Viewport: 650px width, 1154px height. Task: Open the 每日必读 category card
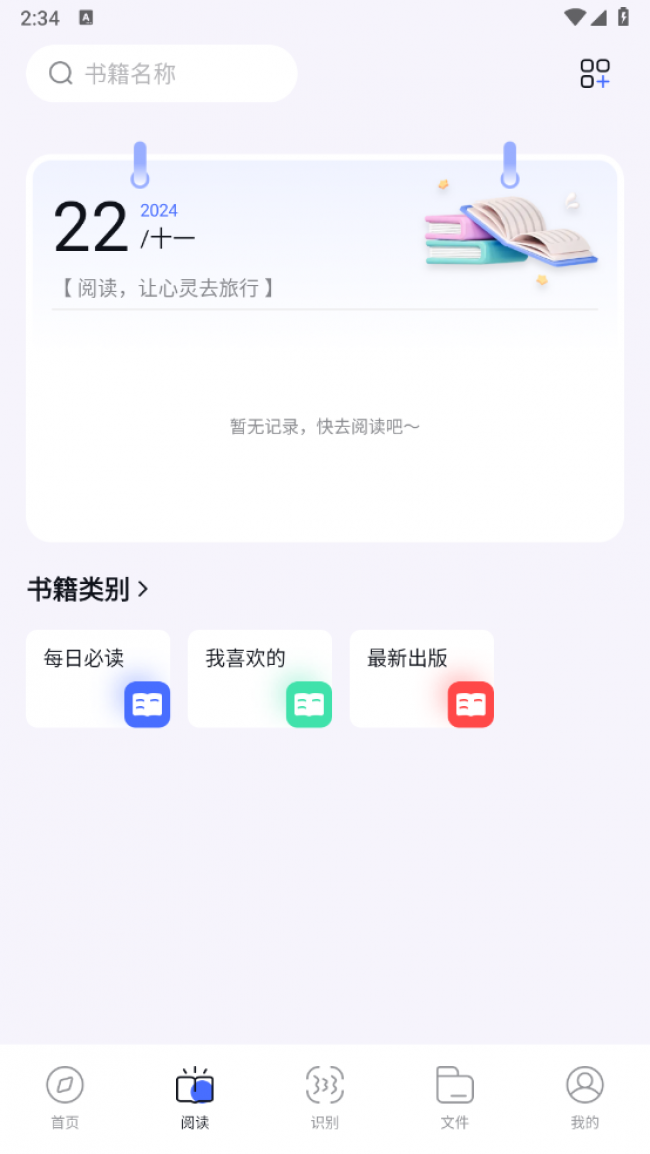(98, 678)
